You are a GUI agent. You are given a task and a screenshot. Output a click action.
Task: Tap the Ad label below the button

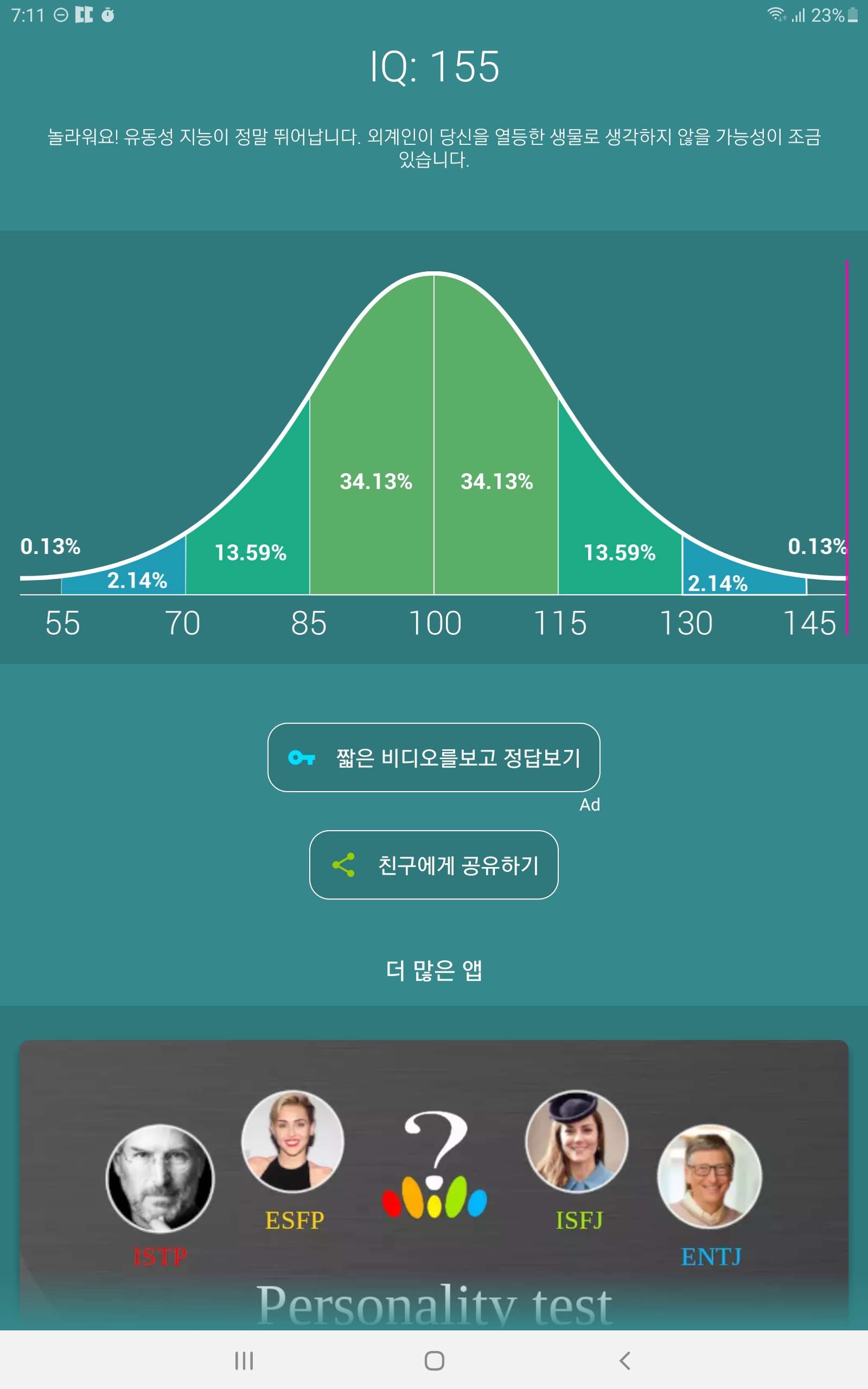[x=590, y=805]
